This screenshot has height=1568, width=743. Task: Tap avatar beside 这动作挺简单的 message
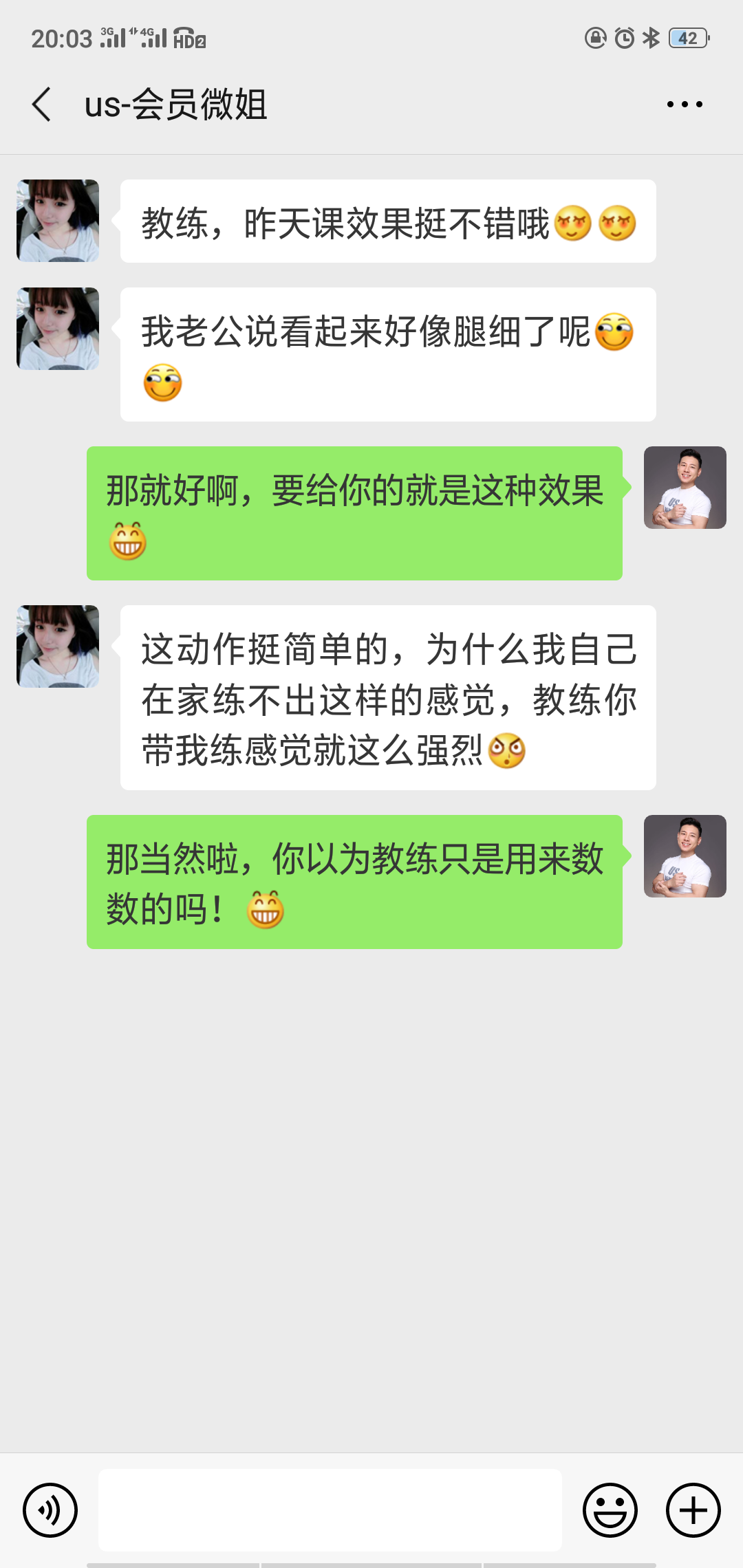tap(58, 646)
